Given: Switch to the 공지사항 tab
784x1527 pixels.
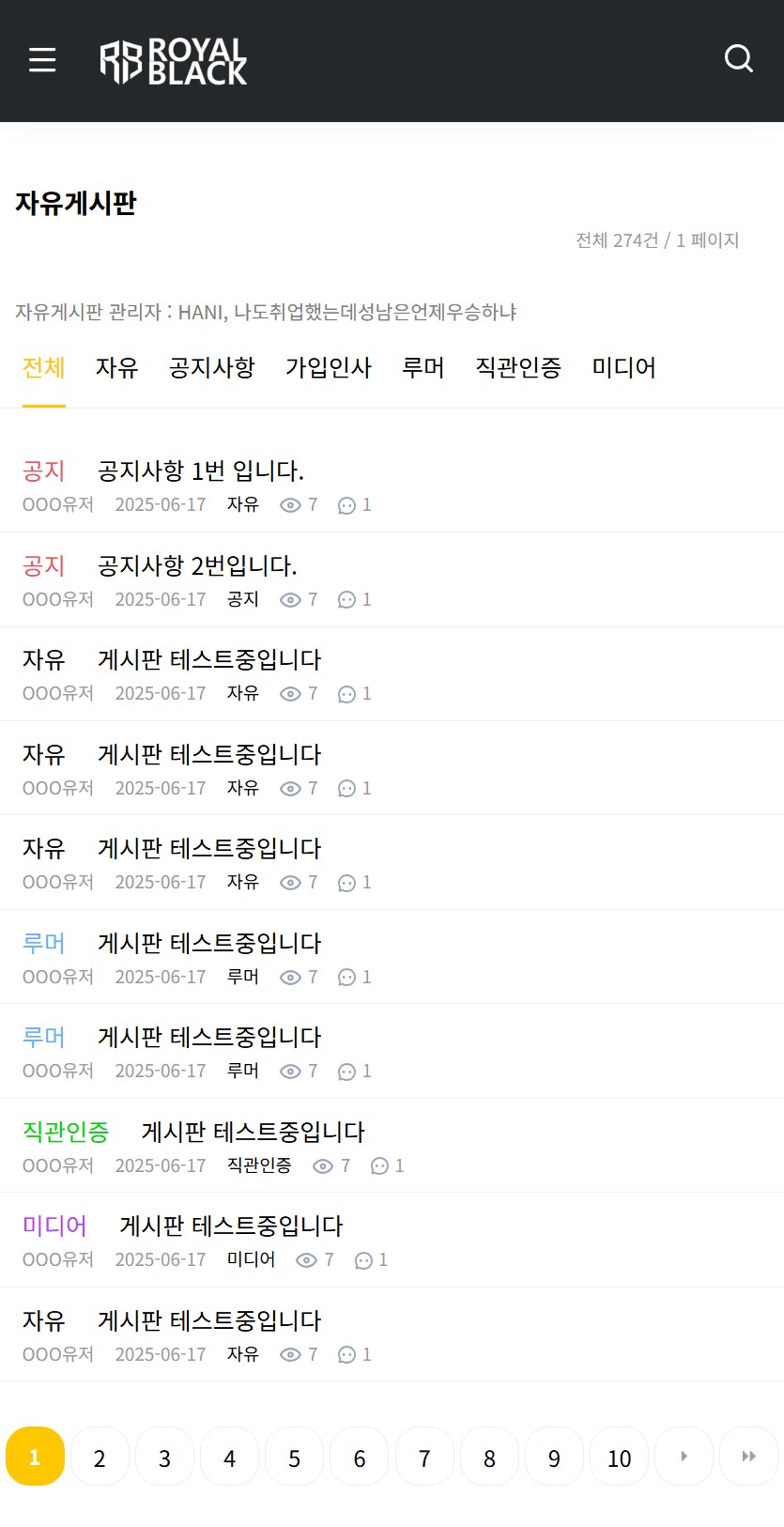Looking at the screenshot, I should (x=212, y=368).
